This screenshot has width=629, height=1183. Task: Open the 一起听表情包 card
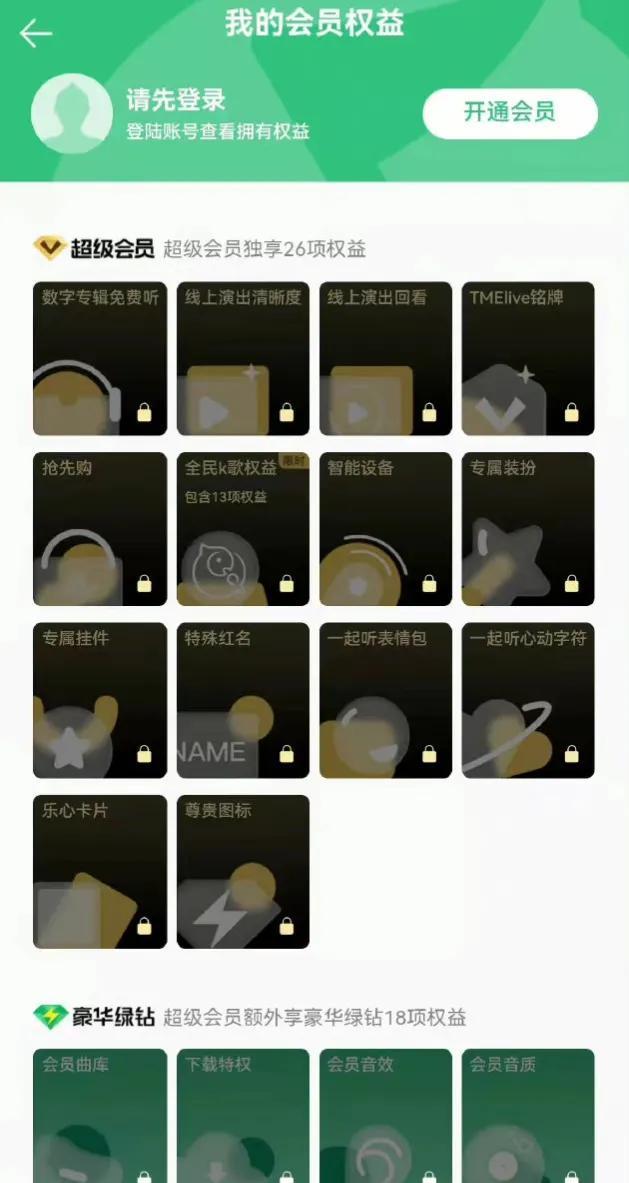point(386,700)
